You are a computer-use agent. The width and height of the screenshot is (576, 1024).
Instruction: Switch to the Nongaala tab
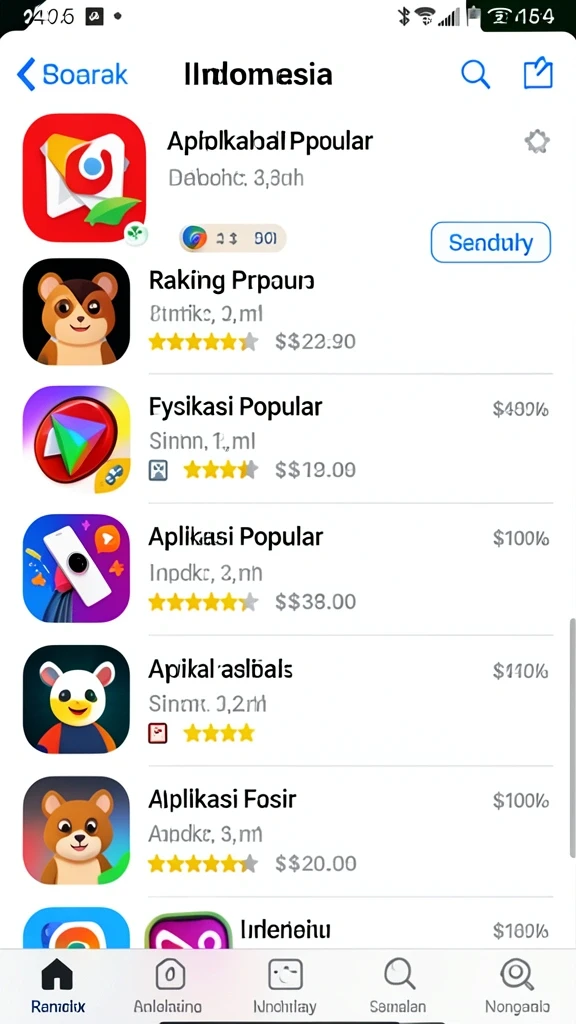point(517,985)
